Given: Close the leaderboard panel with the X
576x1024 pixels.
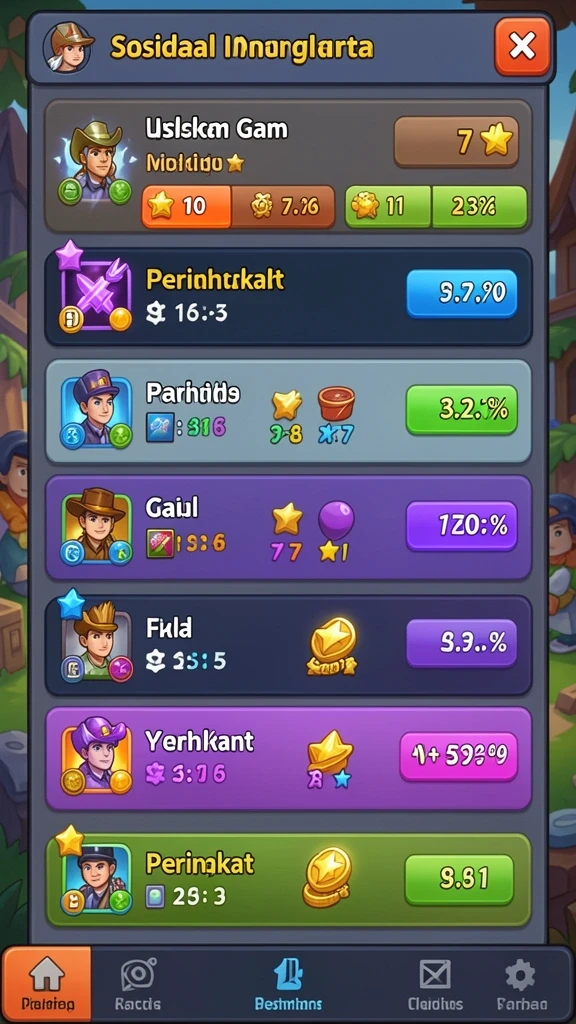Looking at the screenshot, I should pos(522,46).
